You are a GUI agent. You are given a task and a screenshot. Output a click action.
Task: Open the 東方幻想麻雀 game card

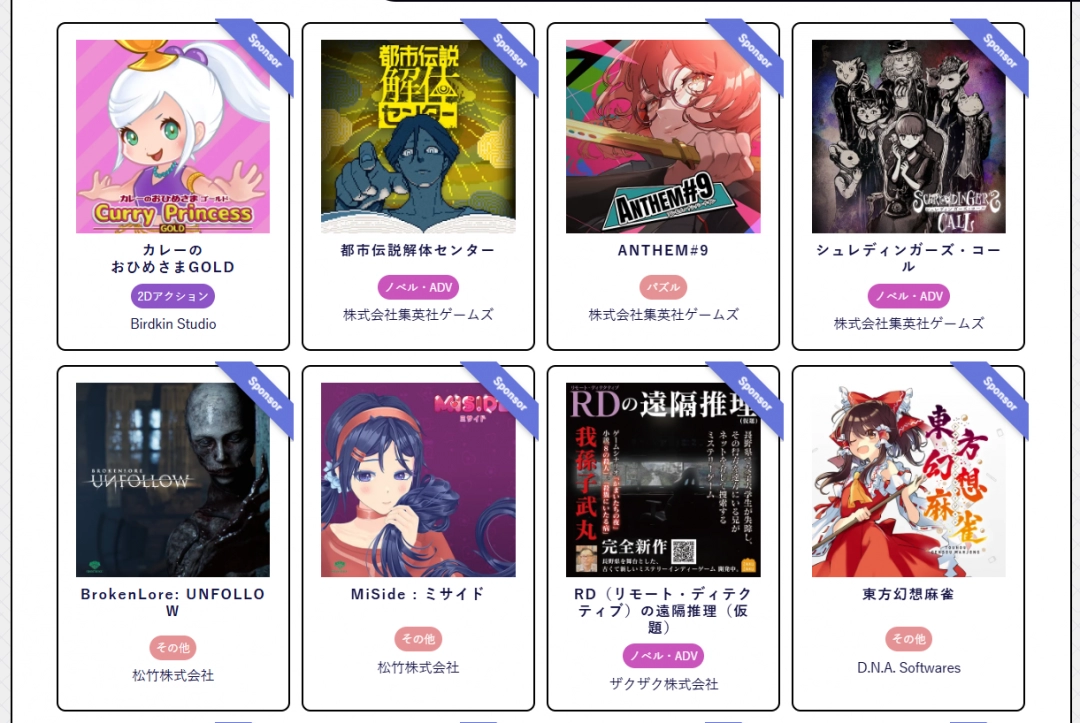(908, 480)
